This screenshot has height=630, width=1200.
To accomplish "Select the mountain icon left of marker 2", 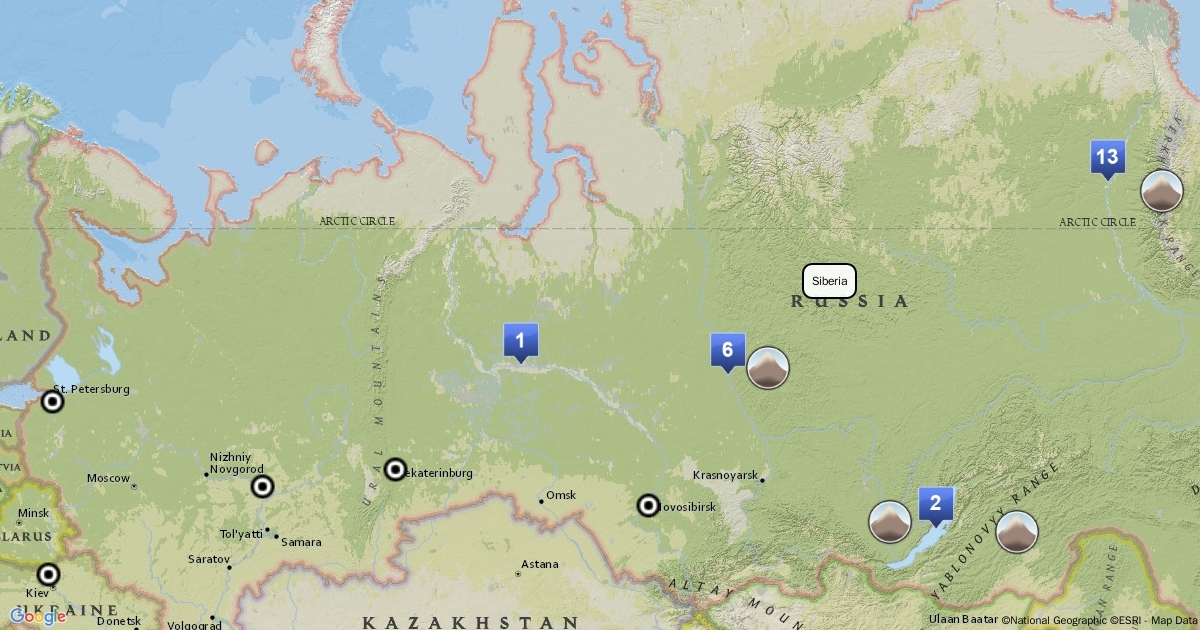I will coord(889,522).
